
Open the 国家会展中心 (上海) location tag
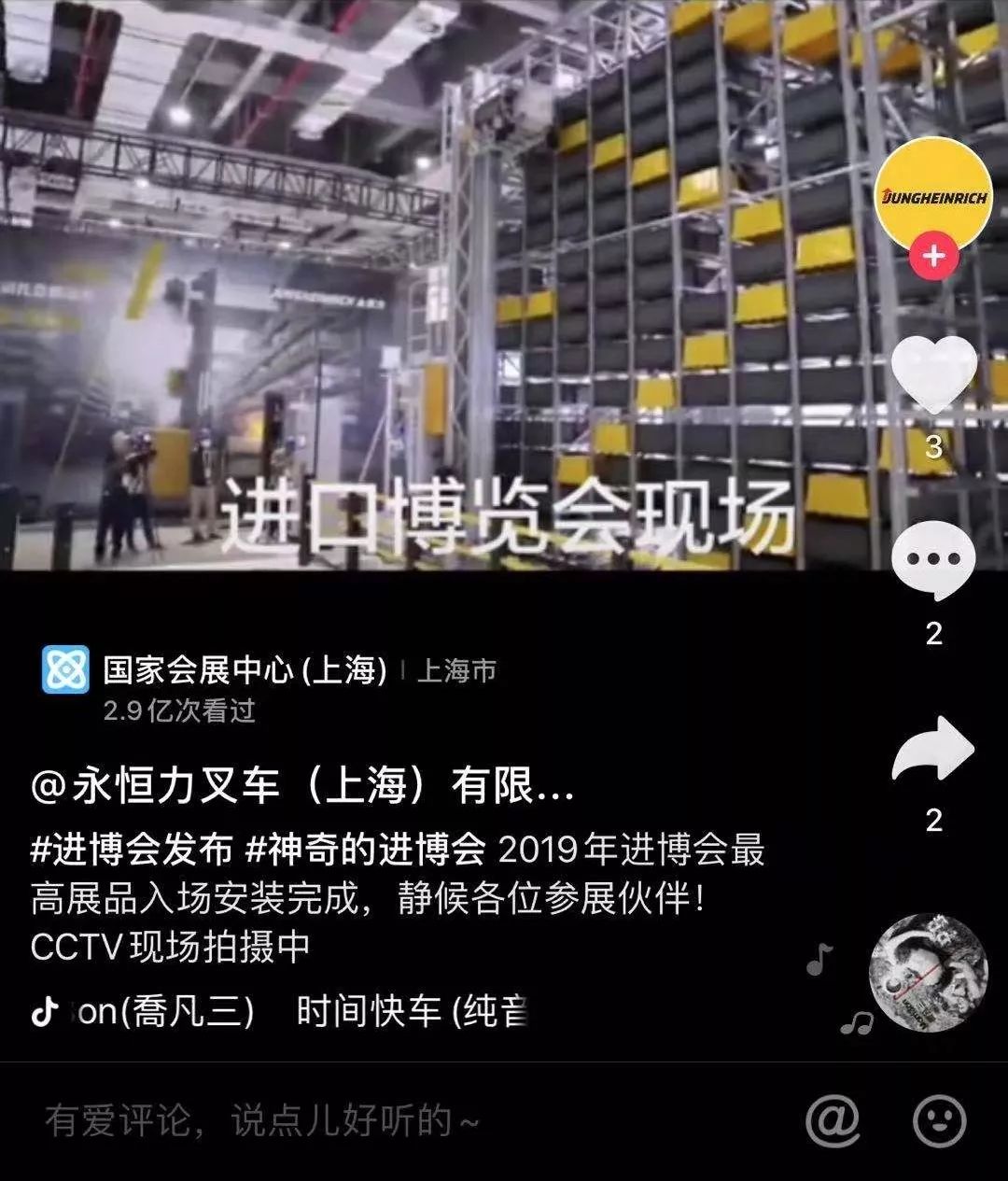tap(245, 669)
